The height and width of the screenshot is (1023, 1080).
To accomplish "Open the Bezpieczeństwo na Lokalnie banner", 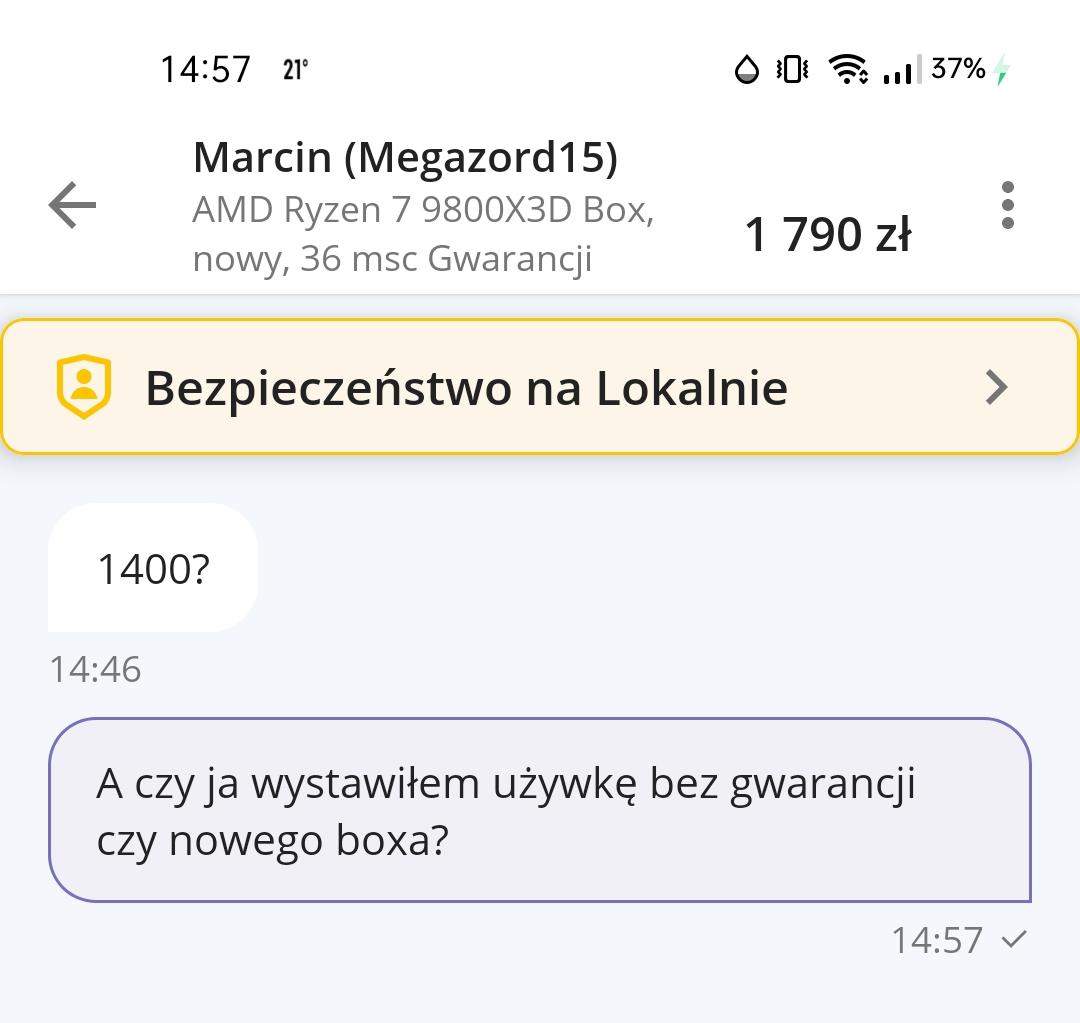I will pos(540,387).
